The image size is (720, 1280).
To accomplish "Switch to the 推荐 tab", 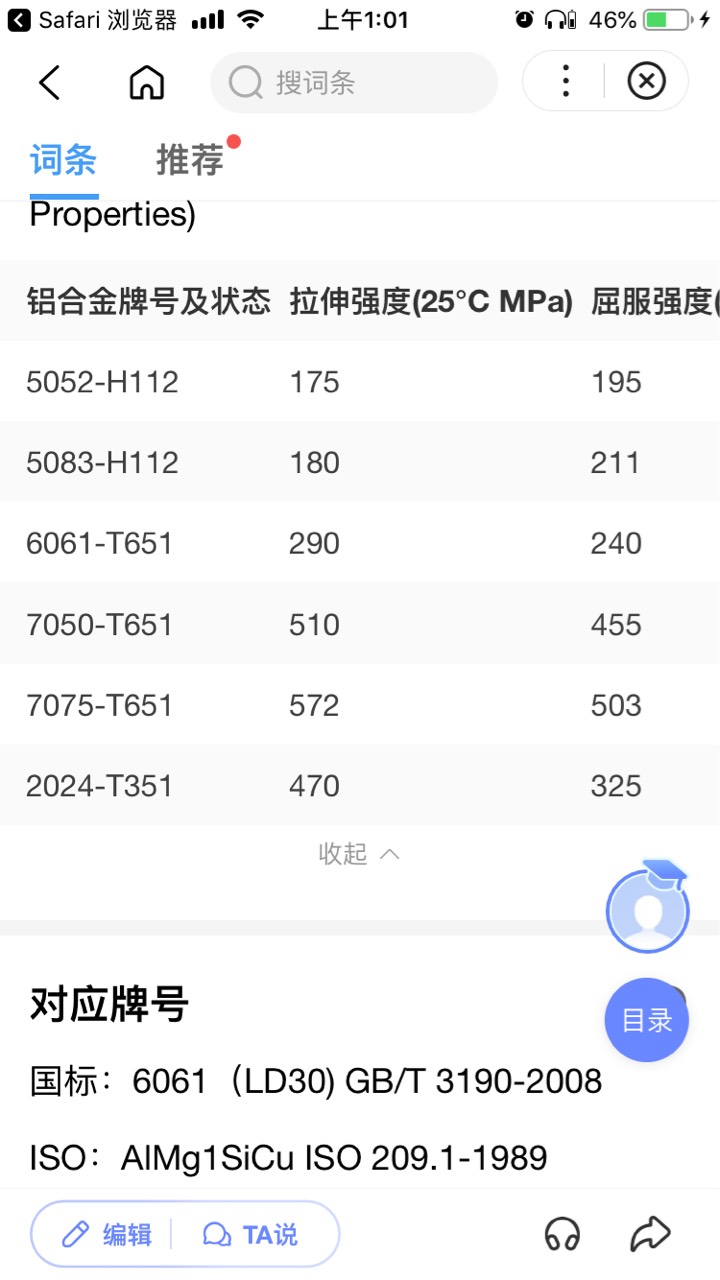I will 190,160.
